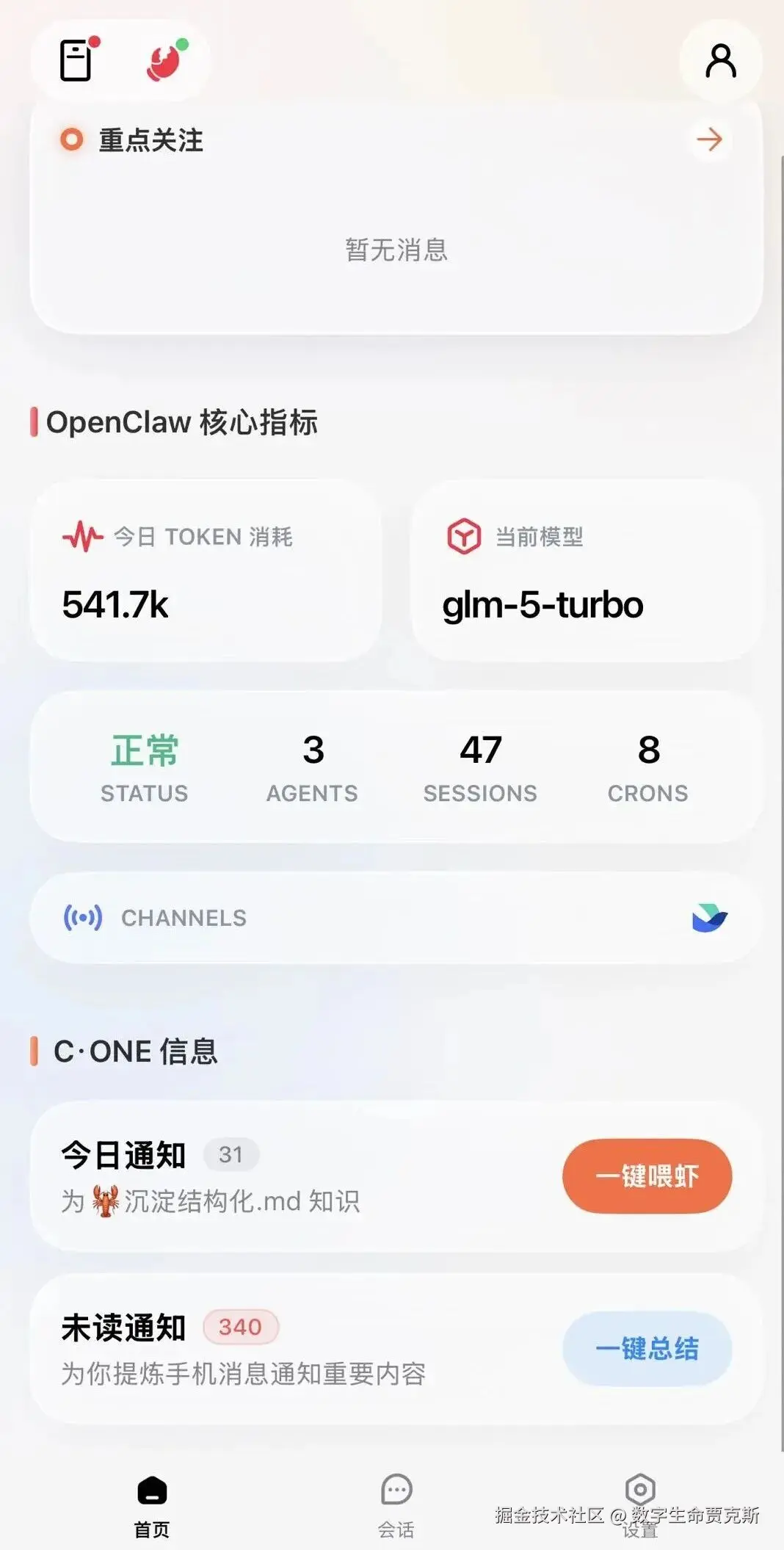Tap the blue channel logo on CHANNELS row
784x1550 pixels.
click(x=709, y=917)
